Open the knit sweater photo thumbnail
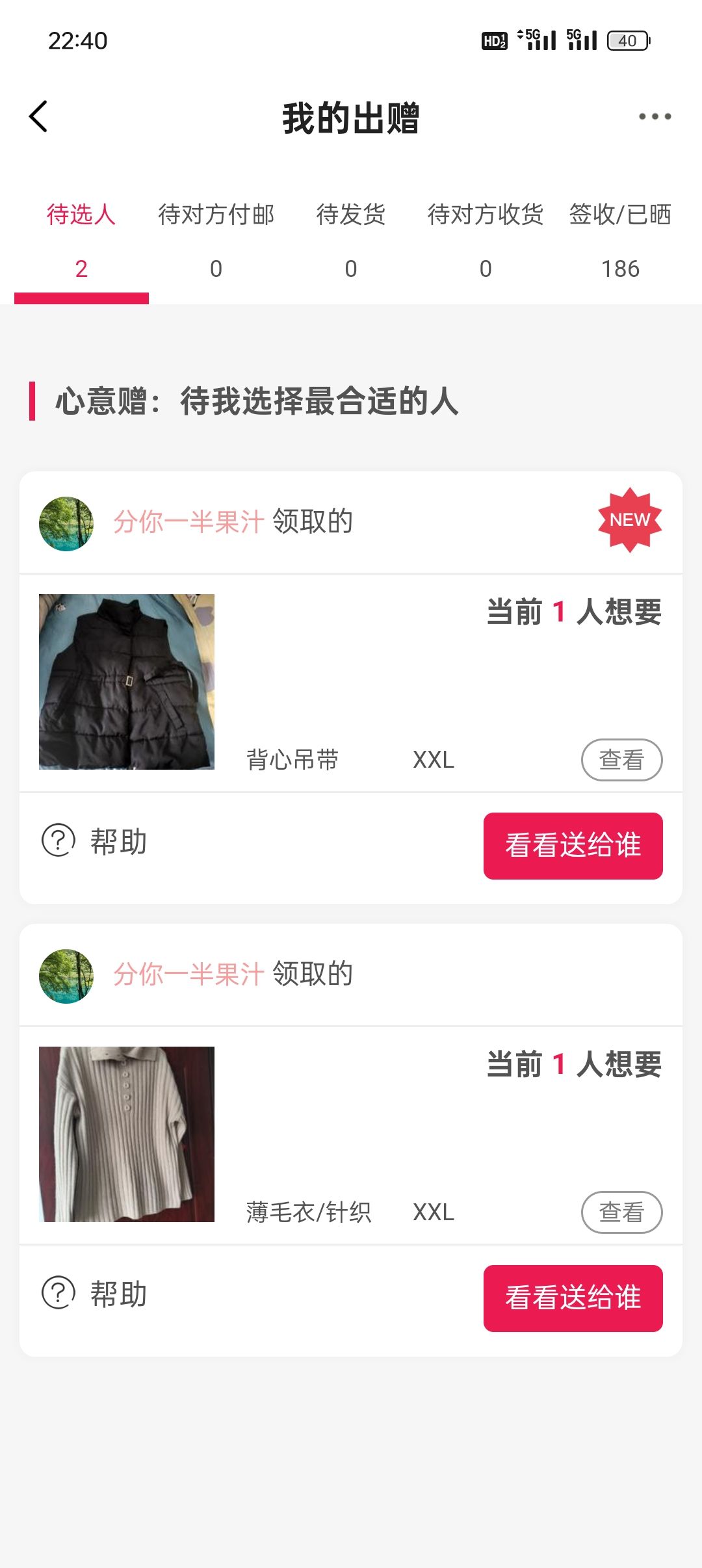The height and width of the screenshot is (1568, 702). point(127,1134)
